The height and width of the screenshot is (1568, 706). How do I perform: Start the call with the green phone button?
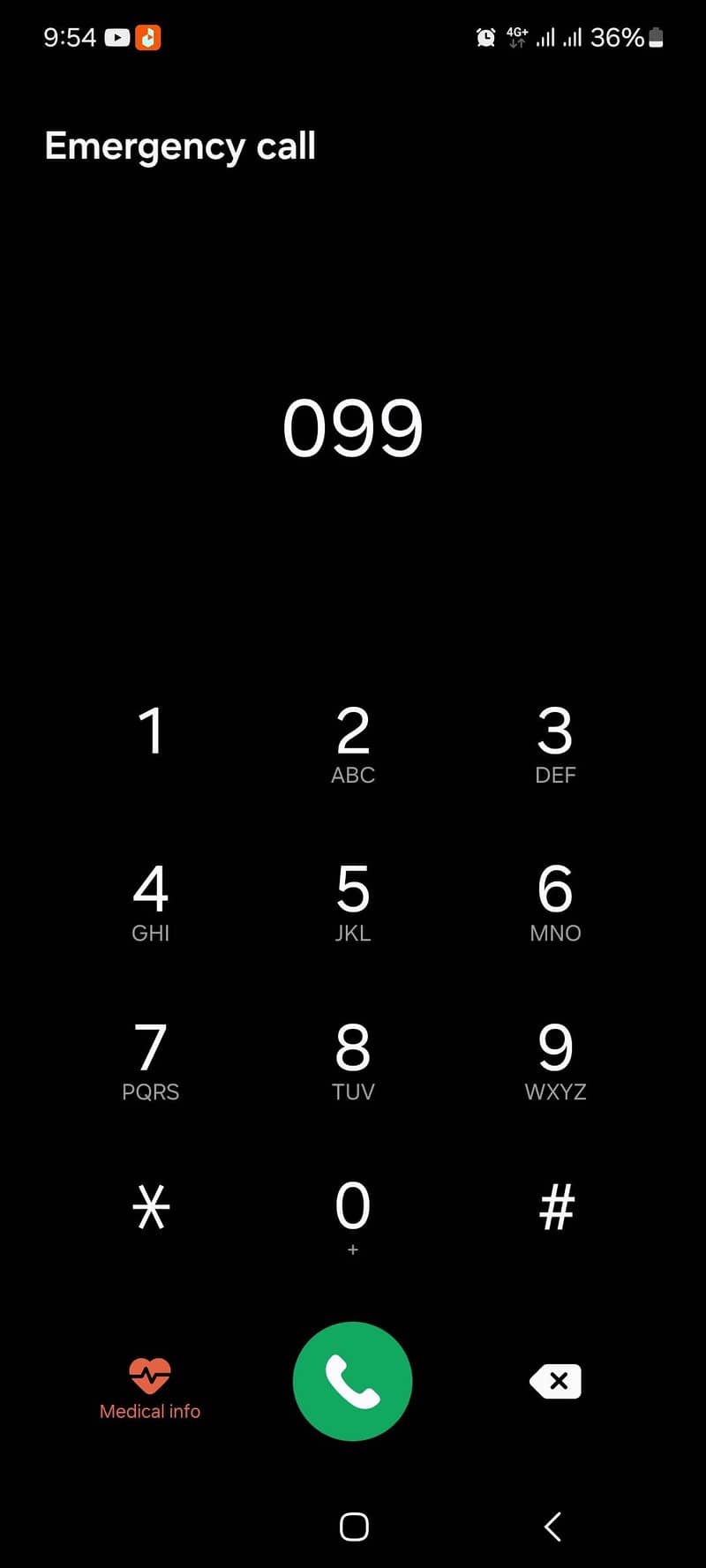point(353,1381)
